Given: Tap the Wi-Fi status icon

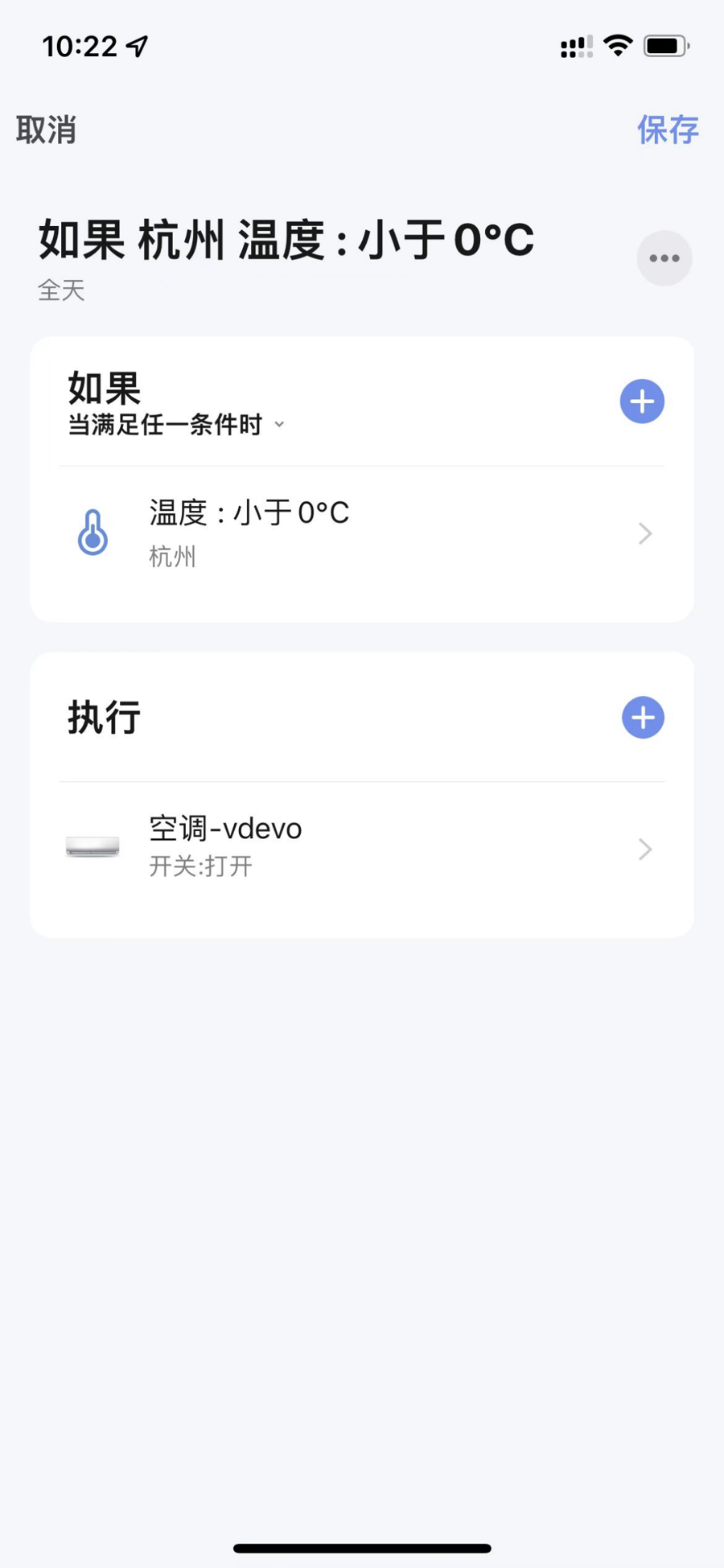Looking at the screenshot, I should tap(616, 46).
